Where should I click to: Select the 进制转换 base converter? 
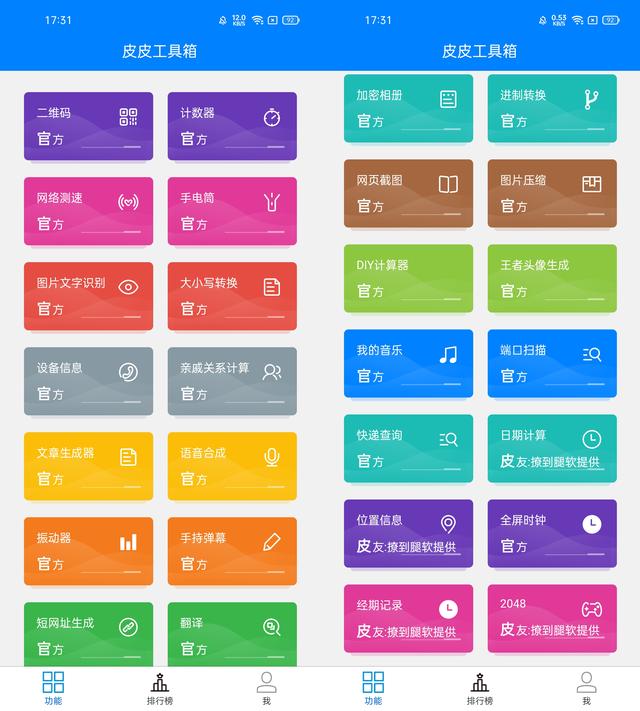coord(552,108)
